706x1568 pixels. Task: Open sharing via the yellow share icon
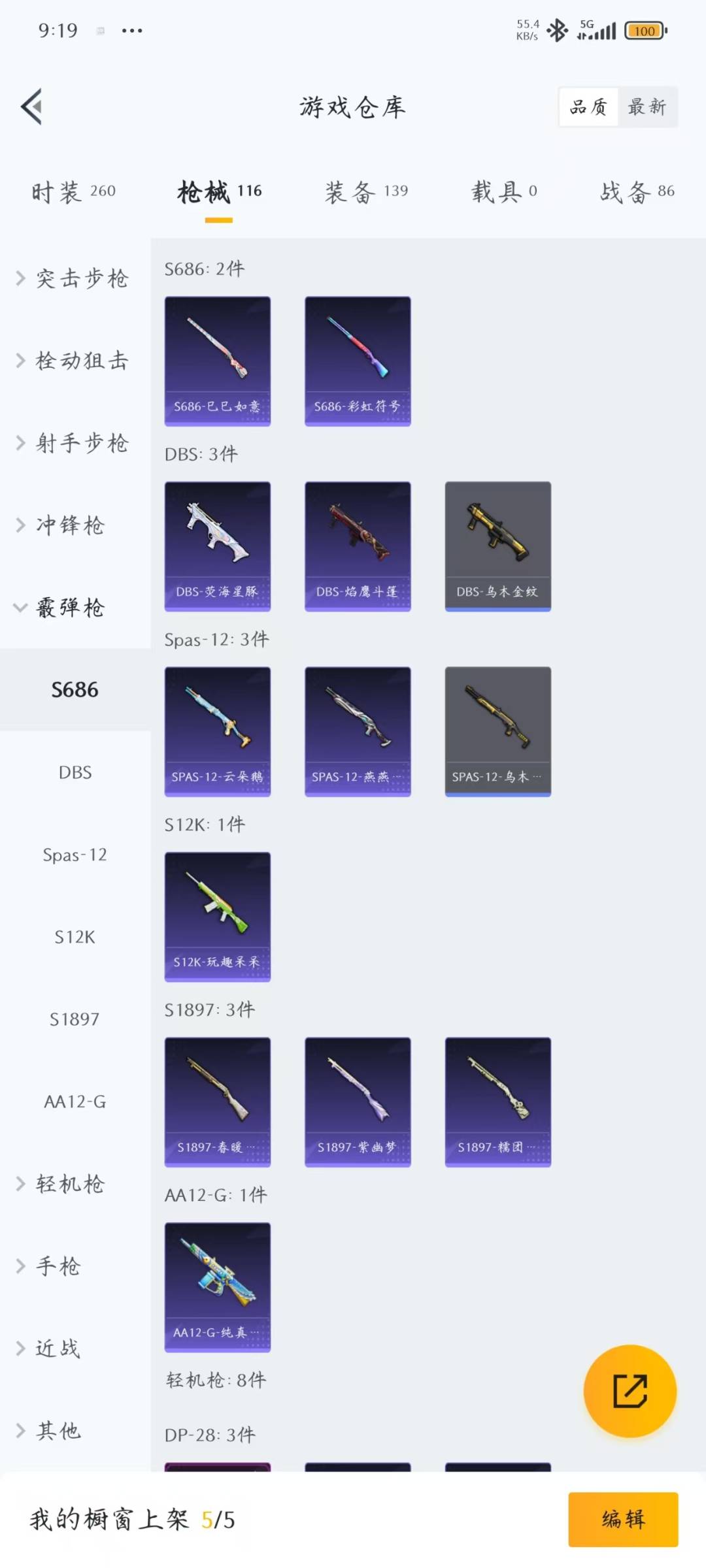click(x=630, y=1392)
